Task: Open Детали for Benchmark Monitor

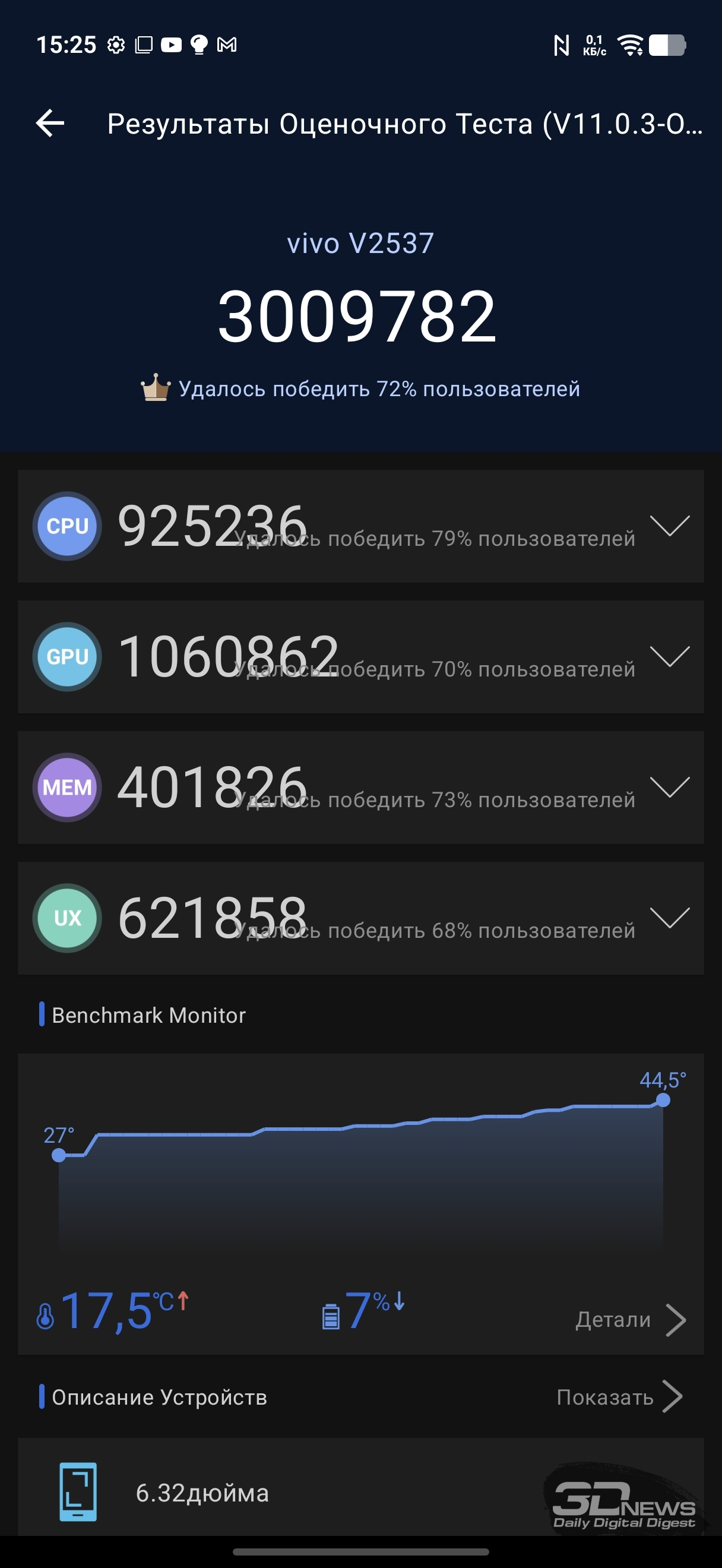Action: point(630,1320)
